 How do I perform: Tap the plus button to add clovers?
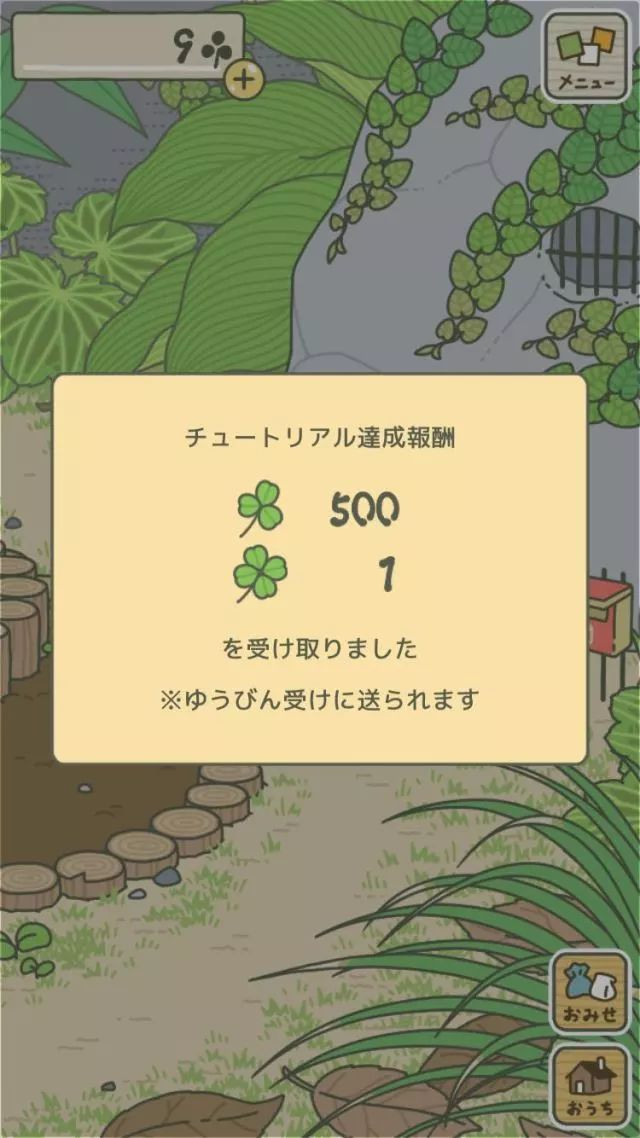[243, 78]
